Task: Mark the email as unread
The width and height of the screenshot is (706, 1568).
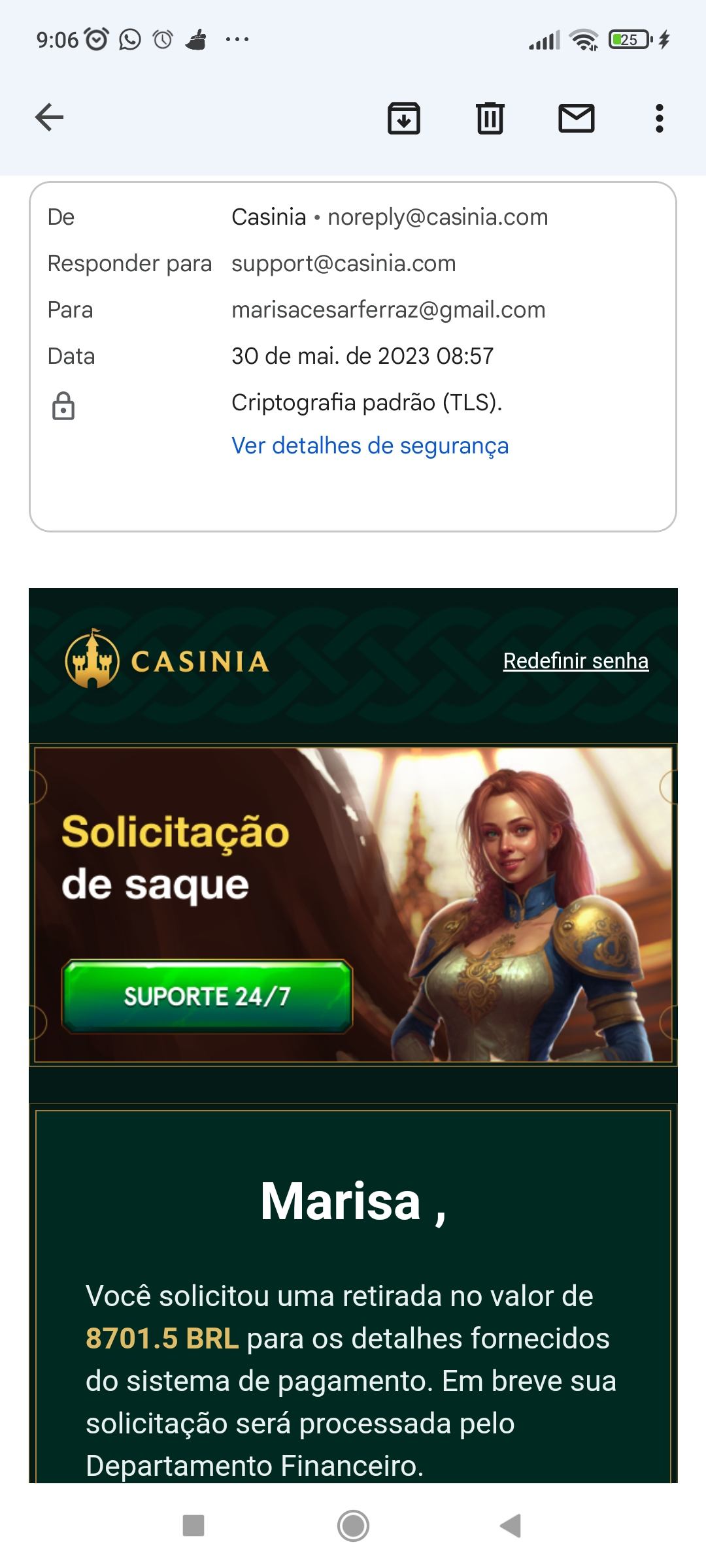Action: point(576,118)
